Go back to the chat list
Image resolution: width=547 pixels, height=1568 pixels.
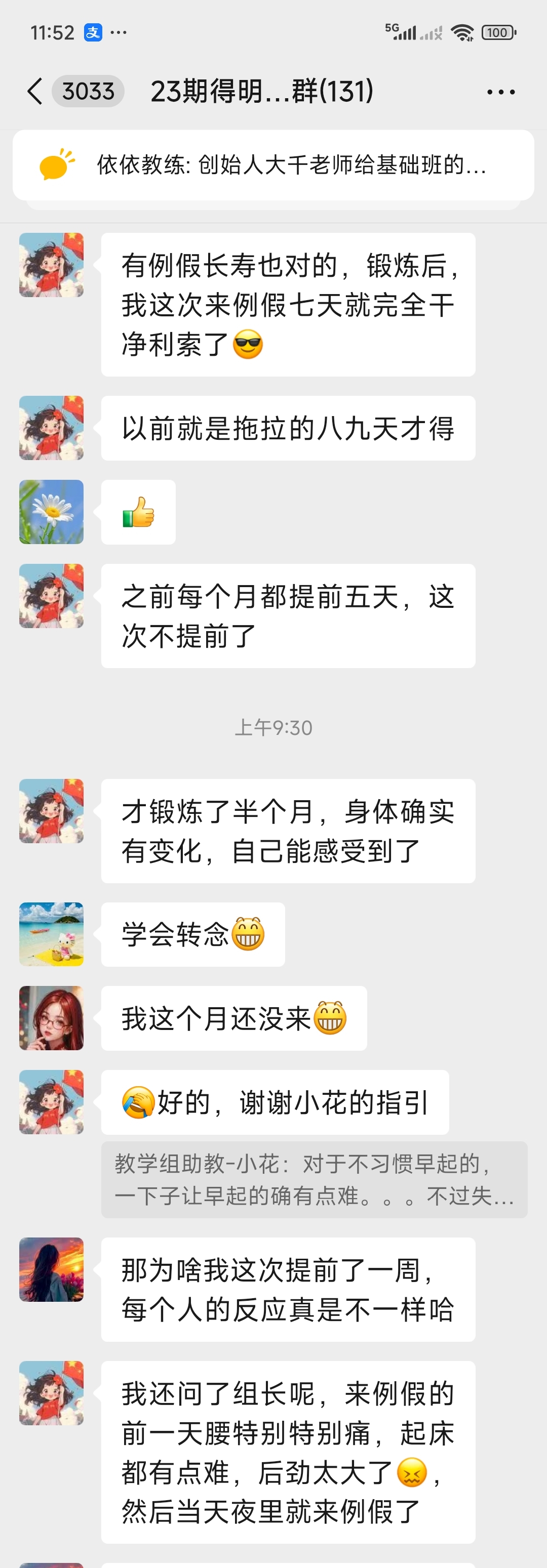coord(35,91)
